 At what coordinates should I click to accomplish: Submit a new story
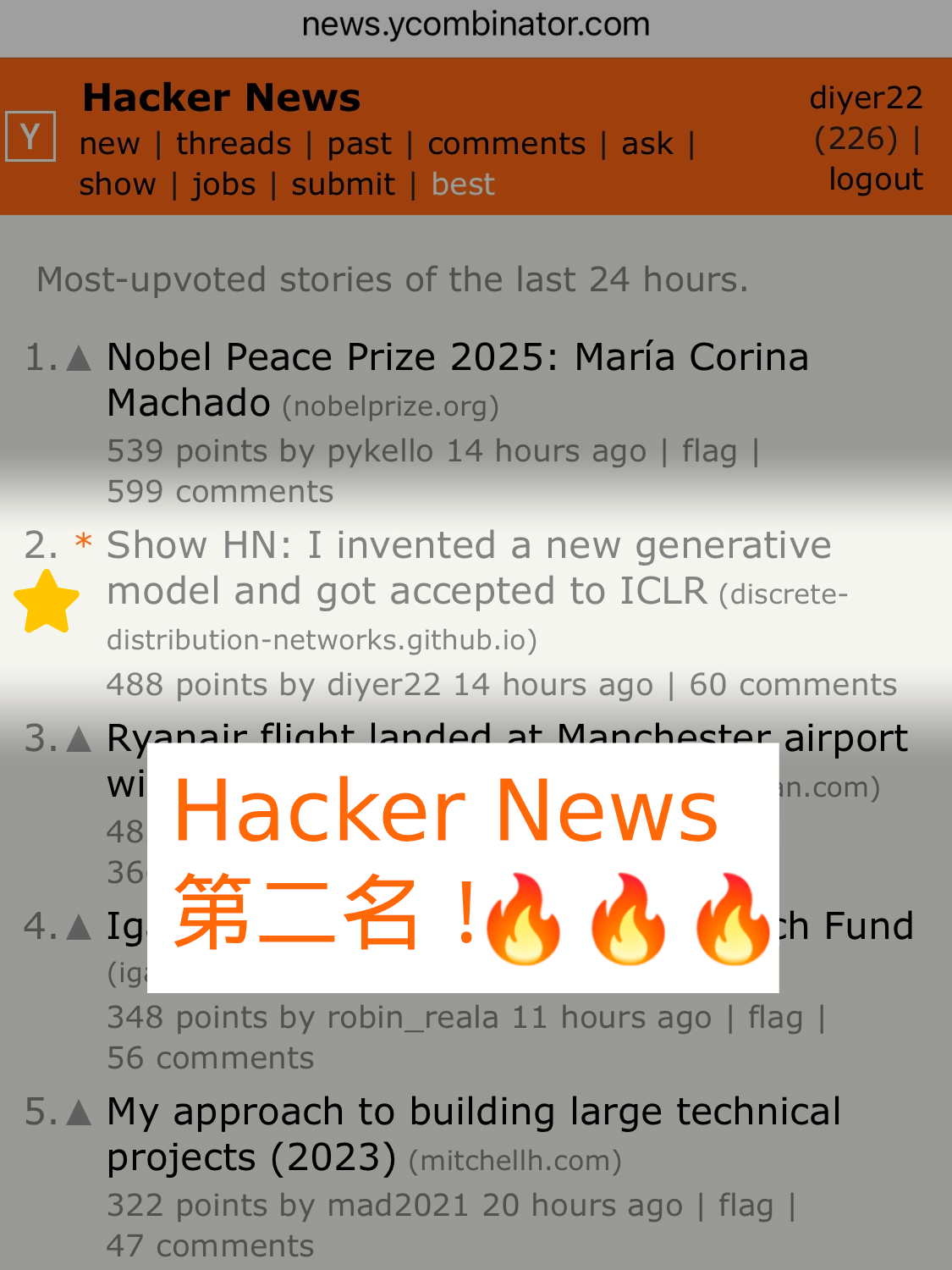click(x=343, y=185)
